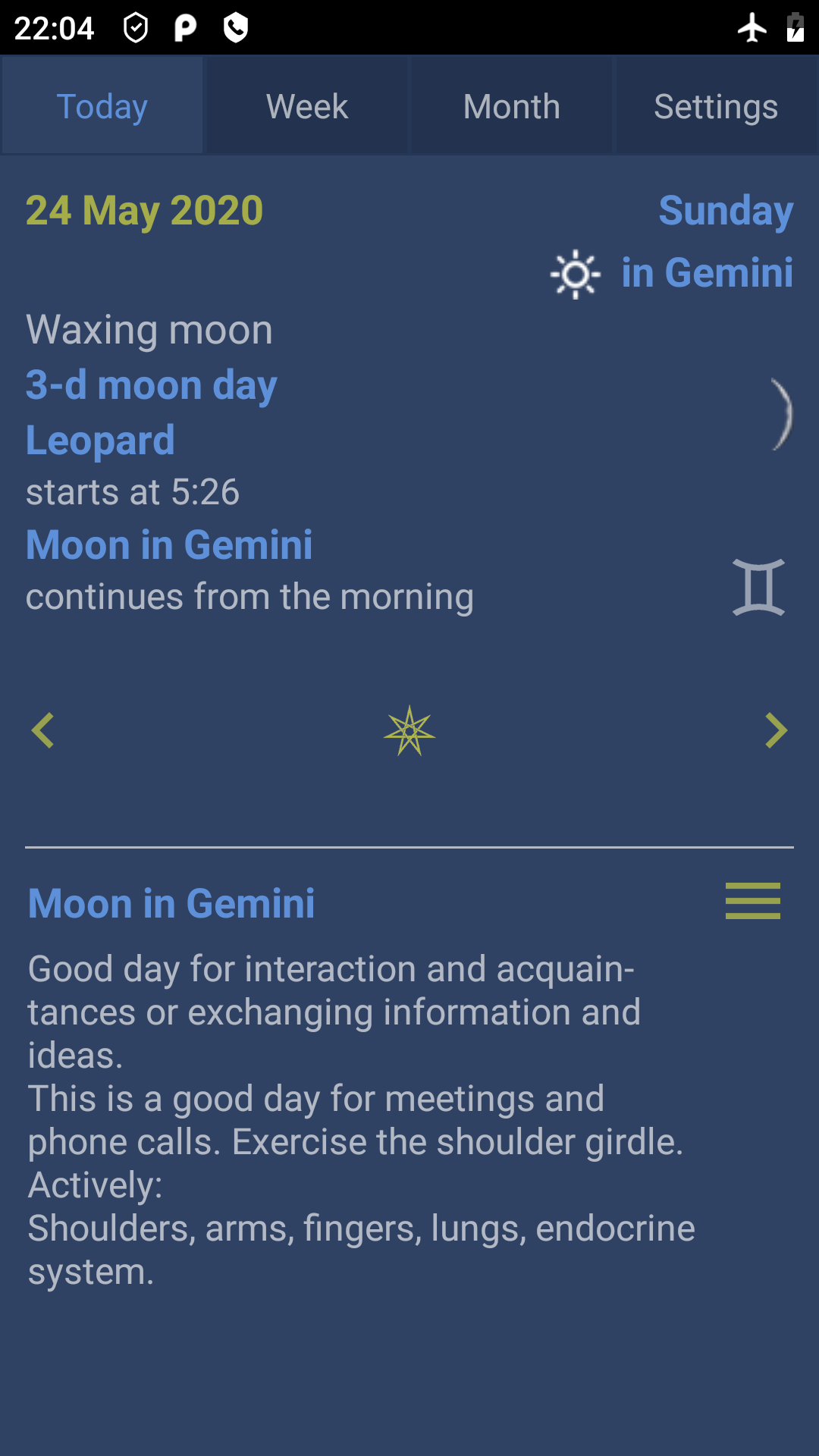The width and height of the screenshot is (819, 1456).
Task: Select the sun icon beside 'in Gemini'
Action: [x=576, y=275]
